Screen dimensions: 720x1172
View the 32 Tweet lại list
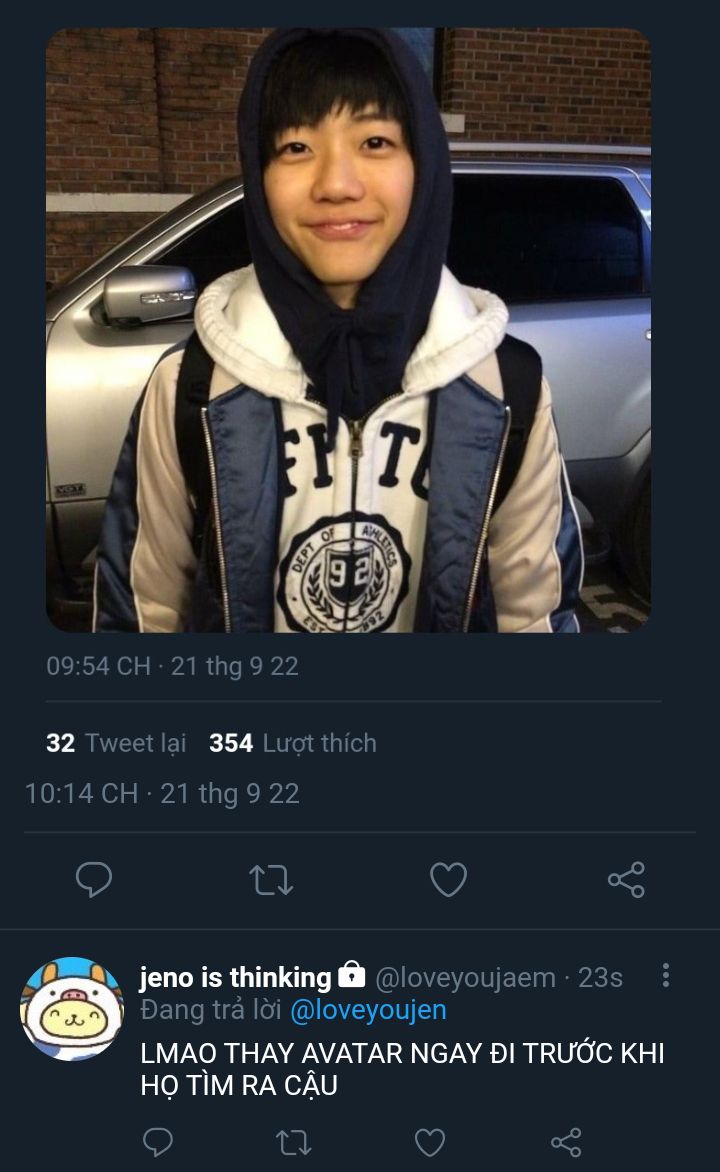[x=116, y=743]
